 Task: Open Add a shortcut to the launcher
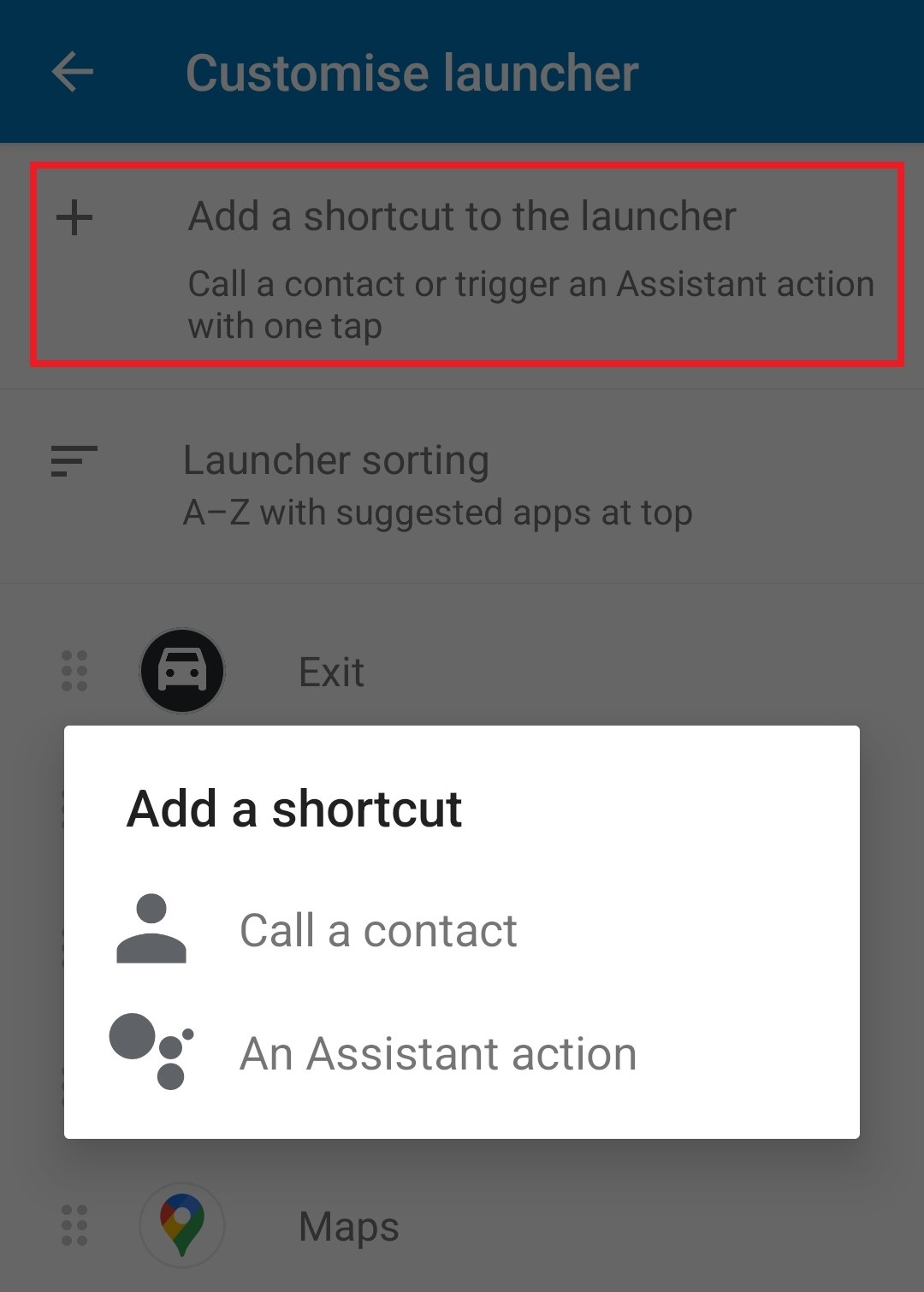point(462,216)
